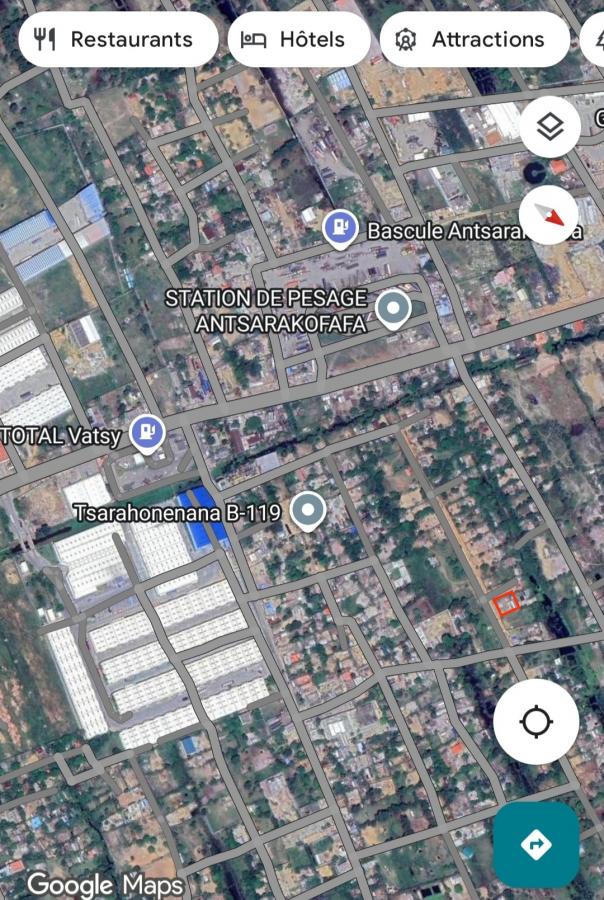This screenshot has height=900, width=604.
Task: Open the TOTAL Vatsy gas station pin
Action: pyautogui.click(x=148, y=433)
